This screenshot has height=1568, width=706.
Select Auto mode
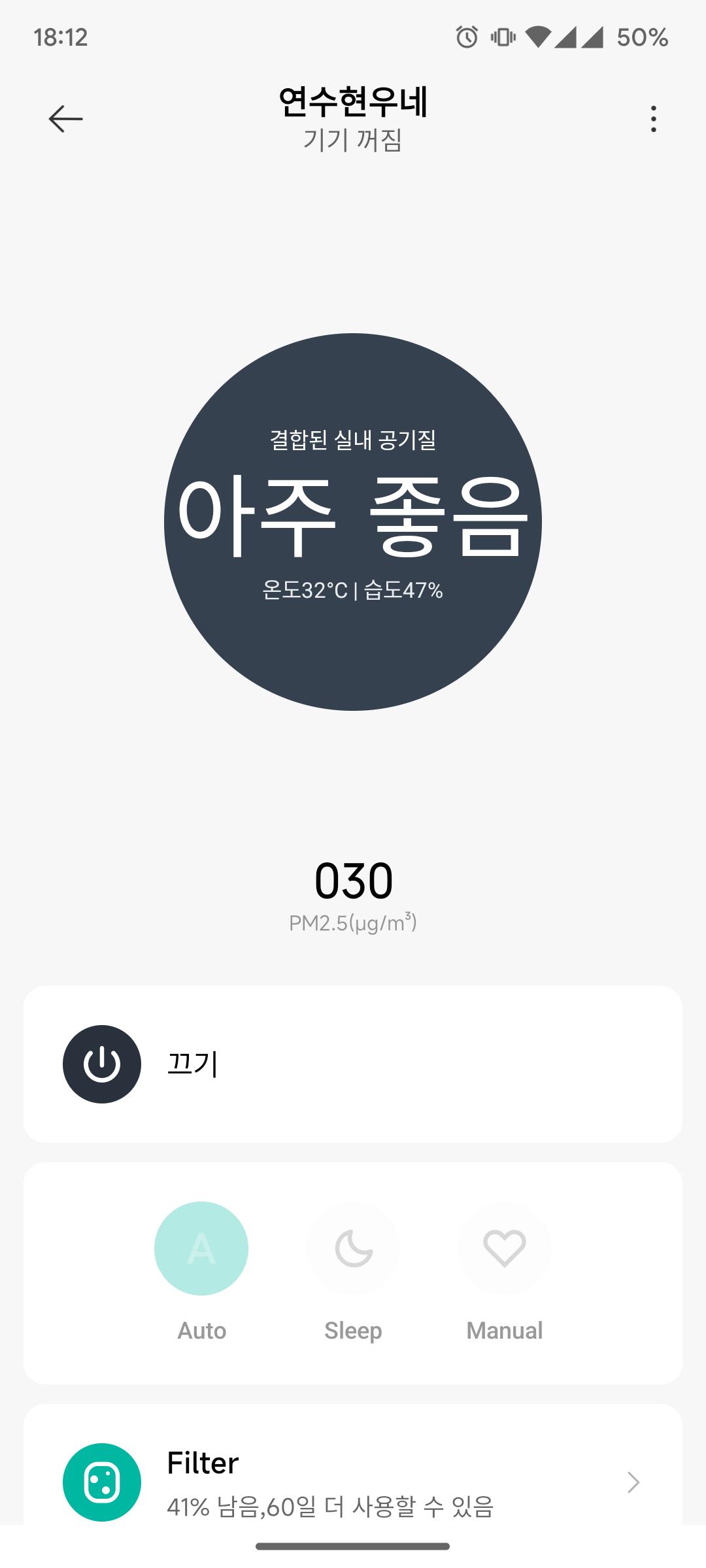click(x=201, y=1249)
